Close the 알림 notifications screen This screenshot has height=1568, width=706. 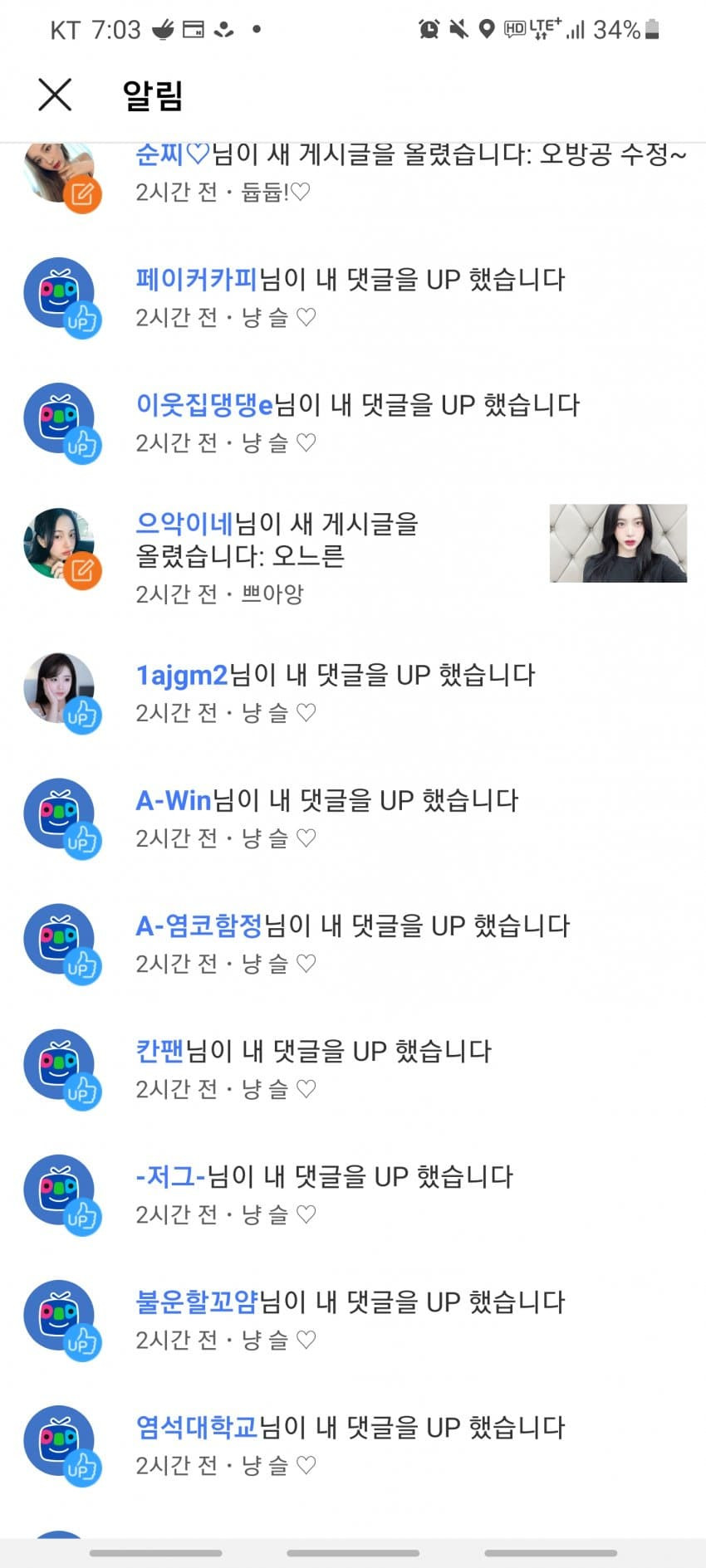[x=55, y=95]
